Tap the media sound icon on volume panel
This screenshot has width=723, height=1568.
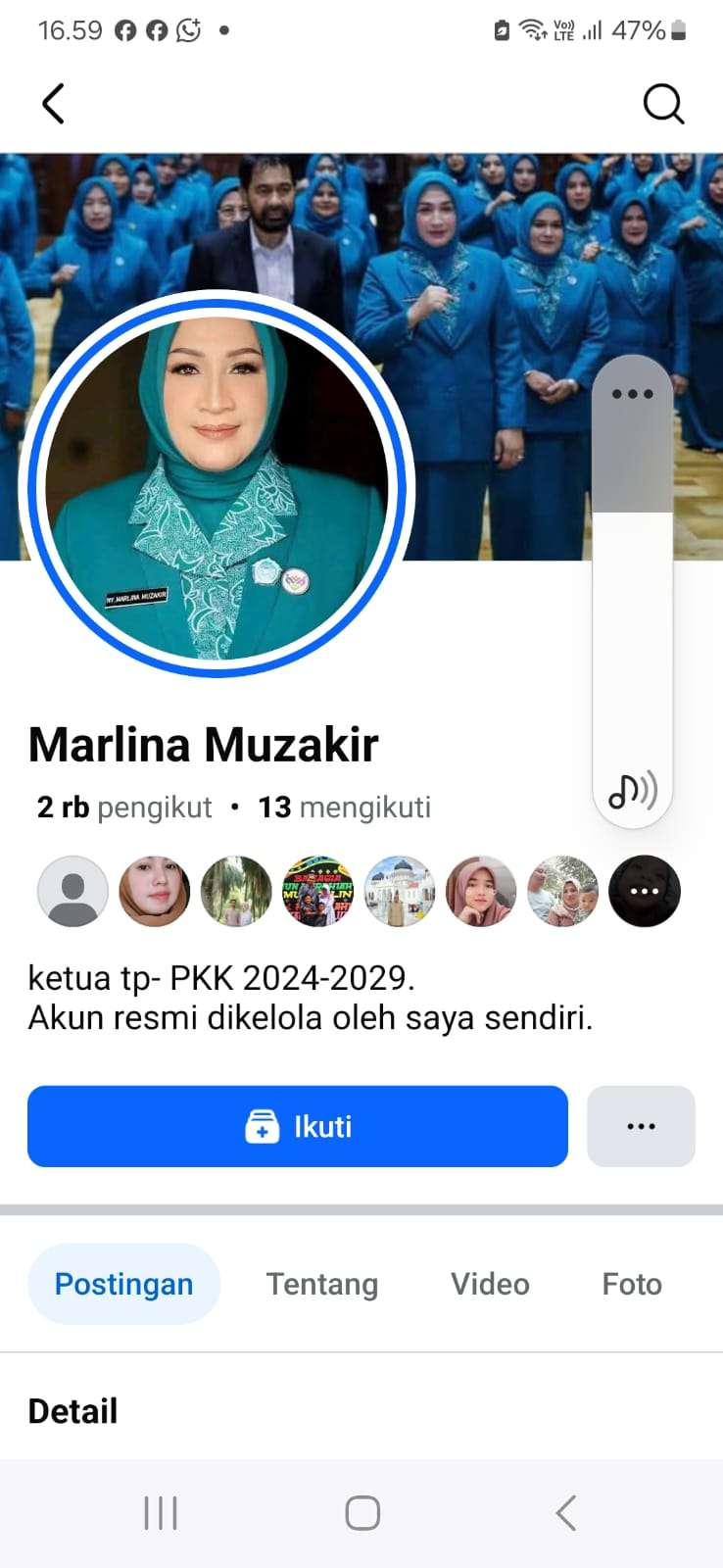point(632,790)
